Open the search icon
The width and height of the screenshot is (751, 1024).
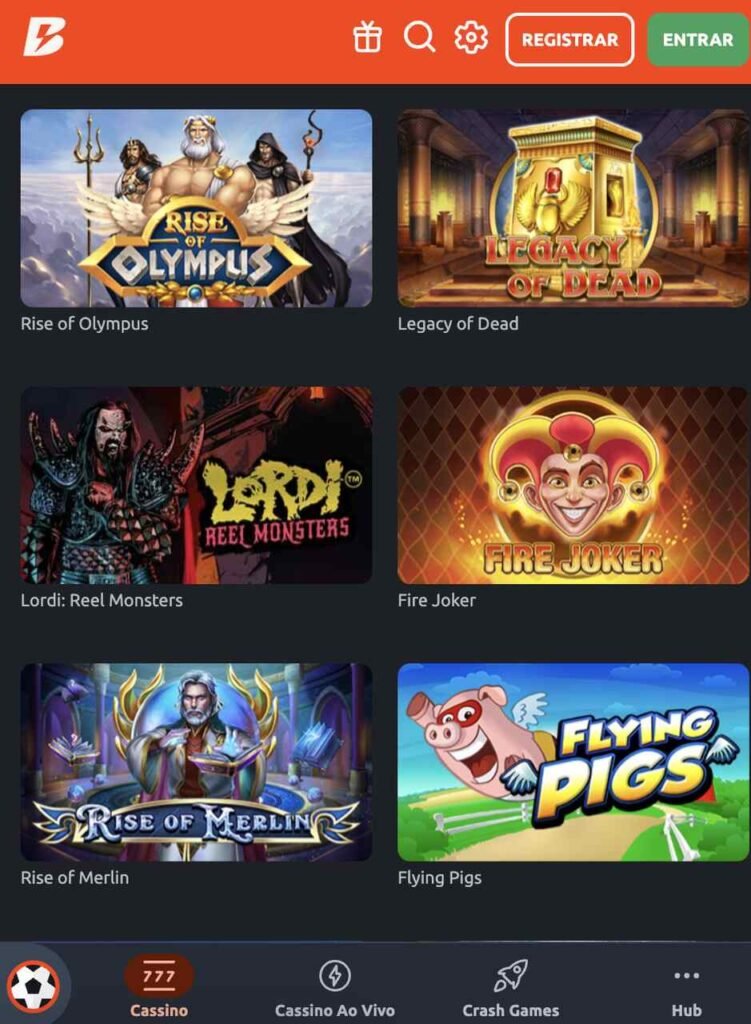click(x=419, y=38)
